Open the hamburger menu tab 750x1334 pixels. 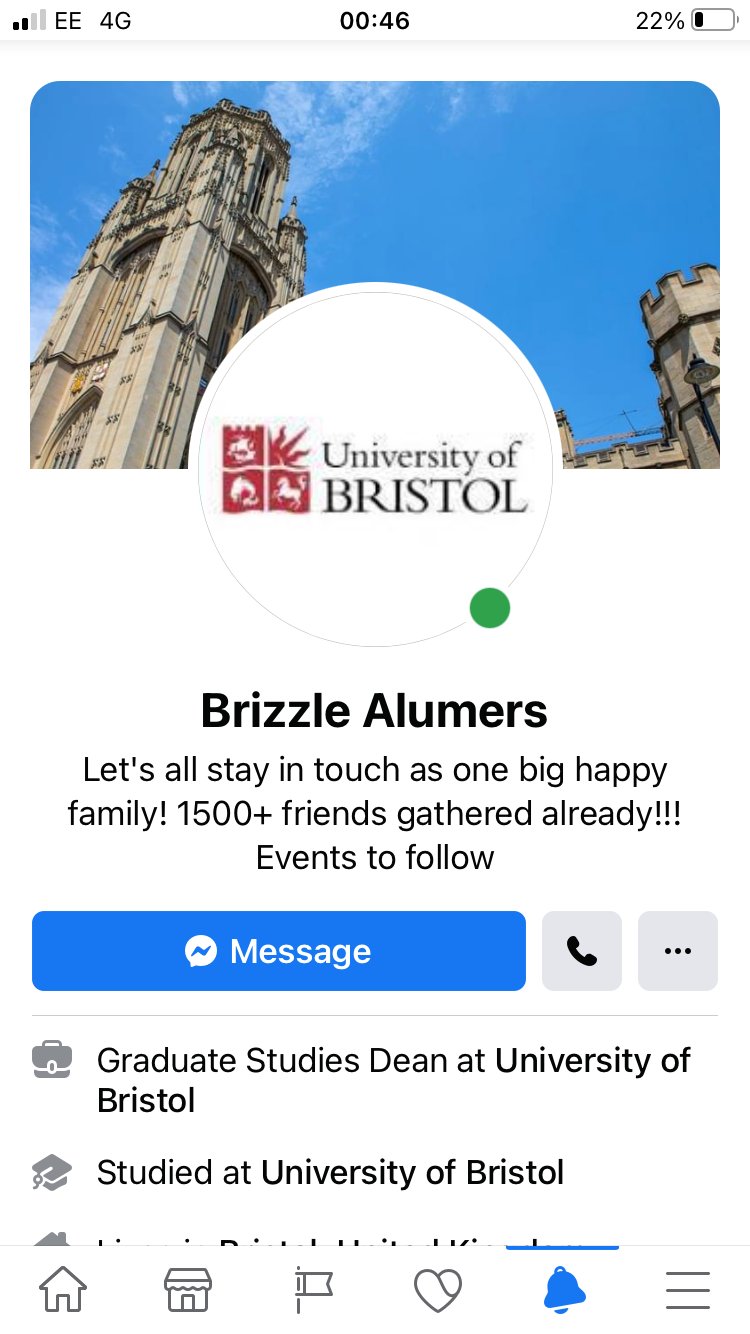(x=688, y=1290)
